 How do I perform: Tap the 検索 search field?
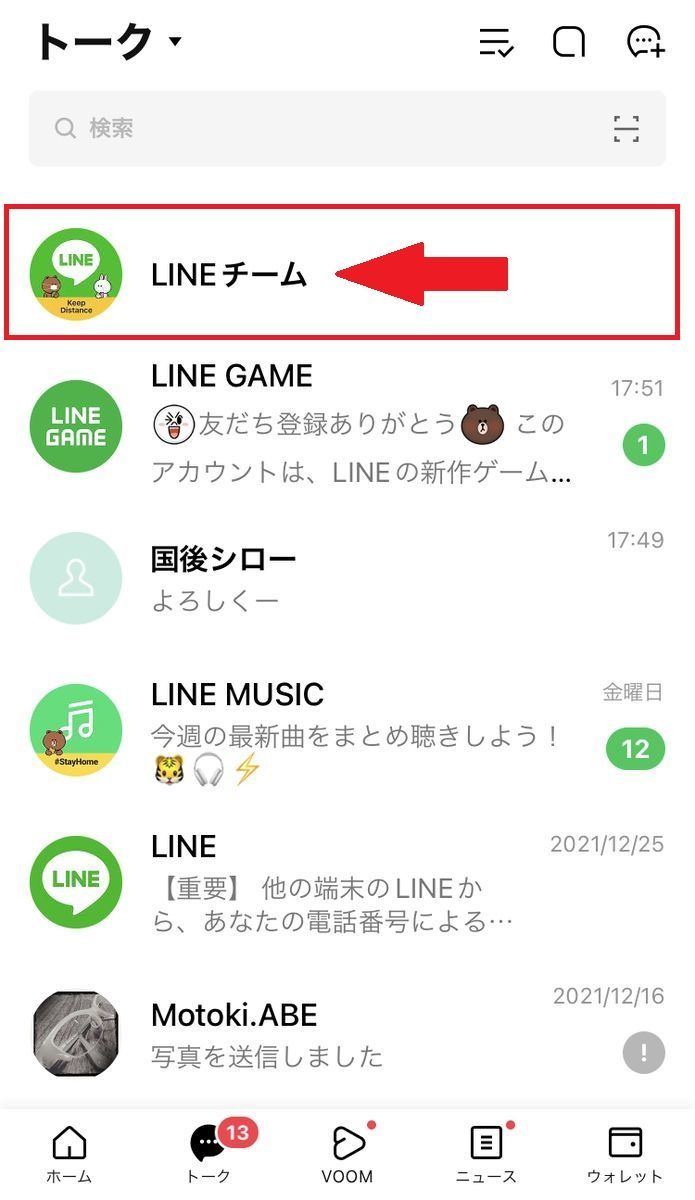[347, 129]
